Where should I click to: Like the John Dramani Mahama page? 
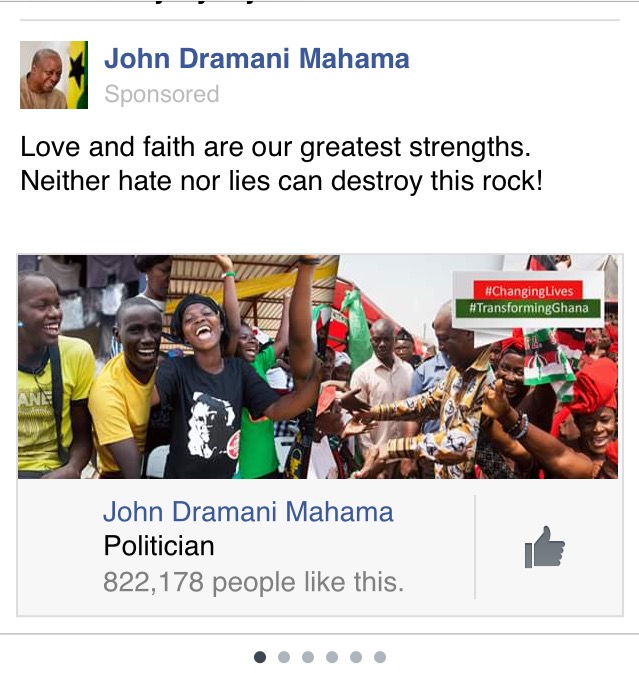pos(544,547)
